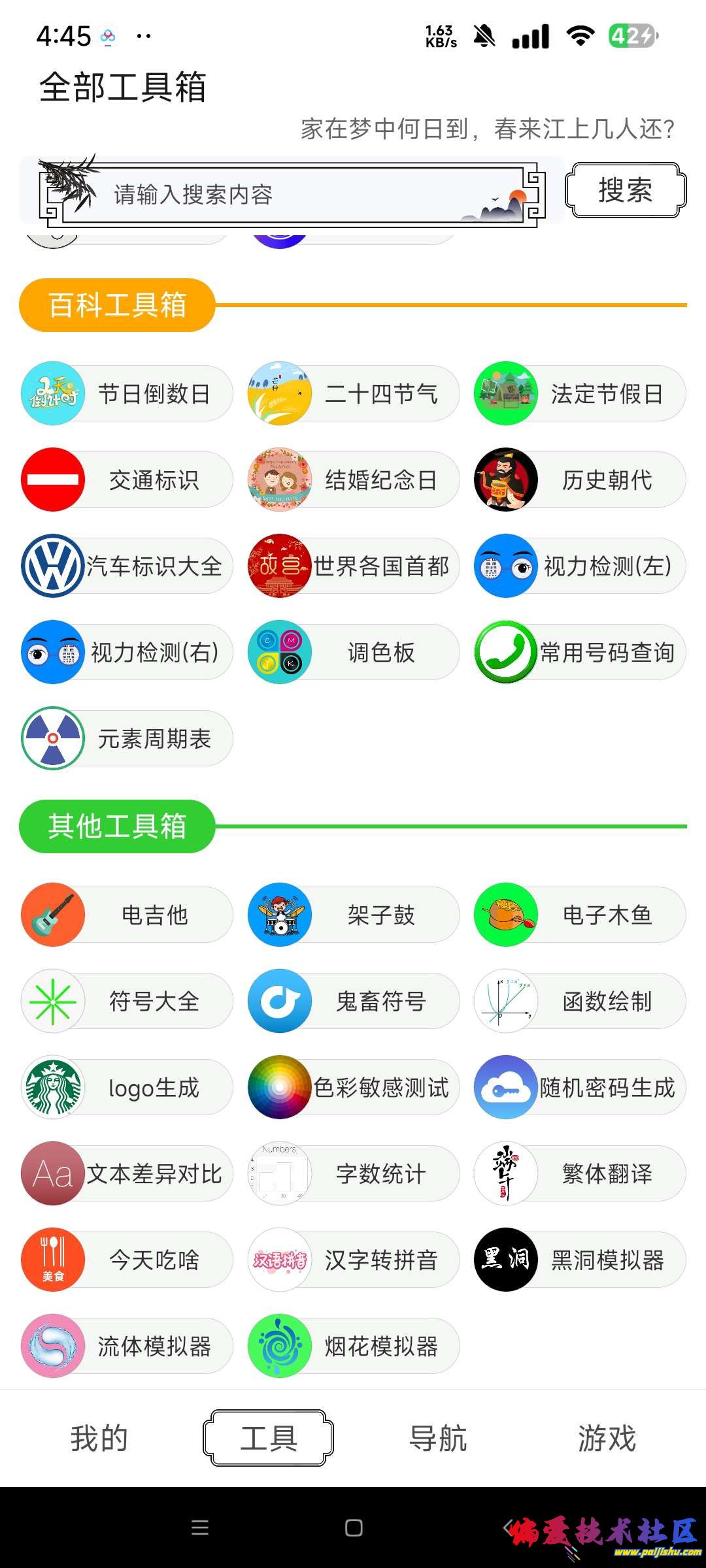Open the 元素周期表 periodic table

[x=127, y=739]
